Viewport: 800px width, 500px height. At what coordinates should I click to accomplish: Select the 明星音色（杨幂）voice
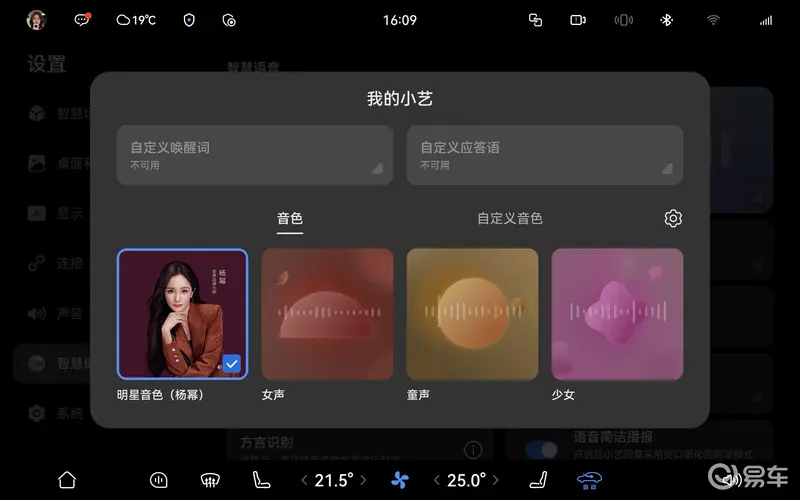[x=182, y=314]
